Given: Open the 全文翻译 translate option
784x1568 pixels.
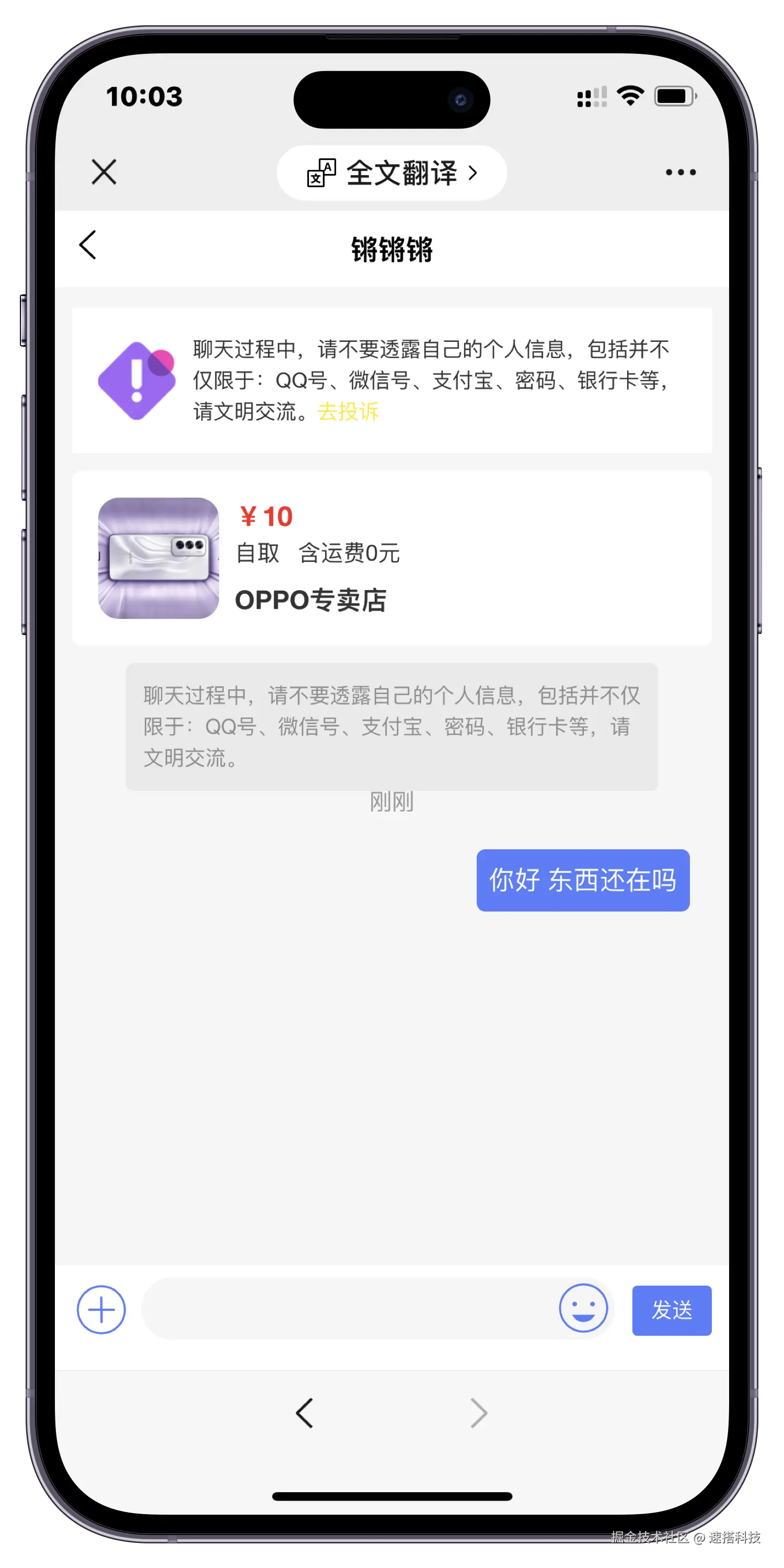Looking at the screenshot, I should [x=391, y=173].
